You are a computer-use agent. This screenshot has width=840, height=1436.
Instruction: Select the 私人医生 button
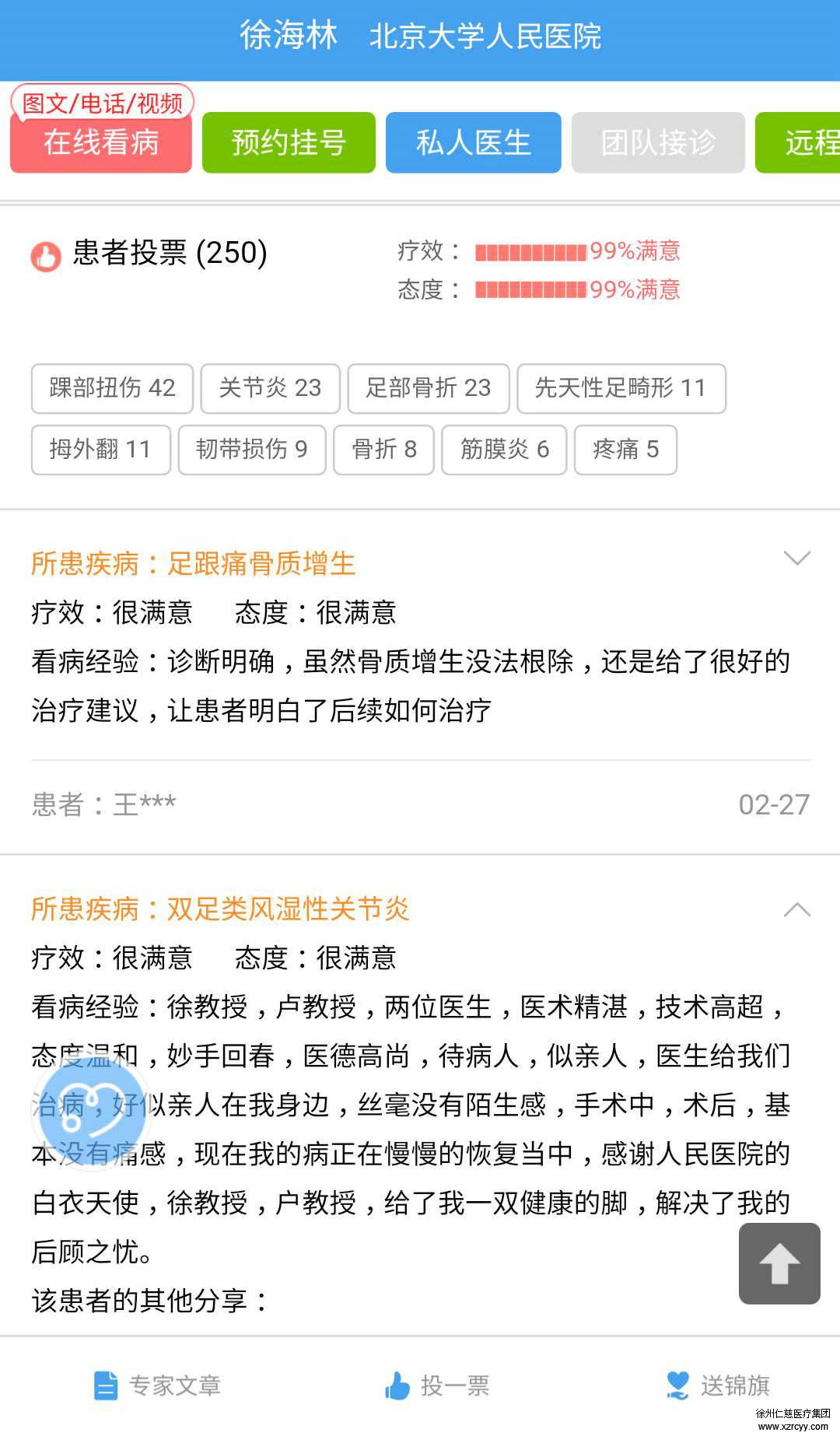pos(473,142)
